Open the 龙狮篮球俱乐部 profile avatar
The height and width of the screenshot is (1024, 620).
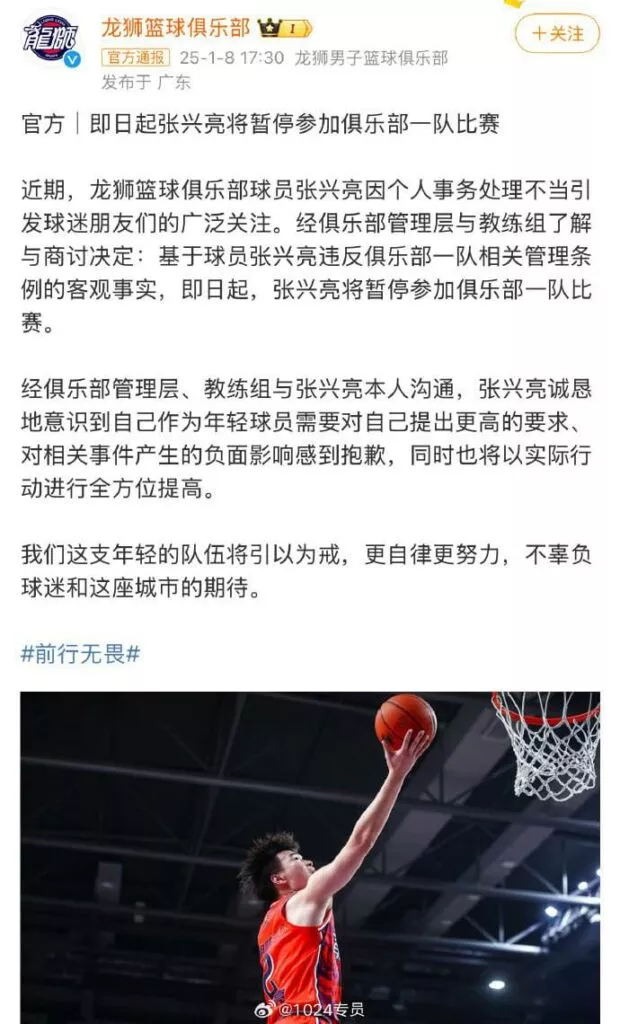point(51,40)
